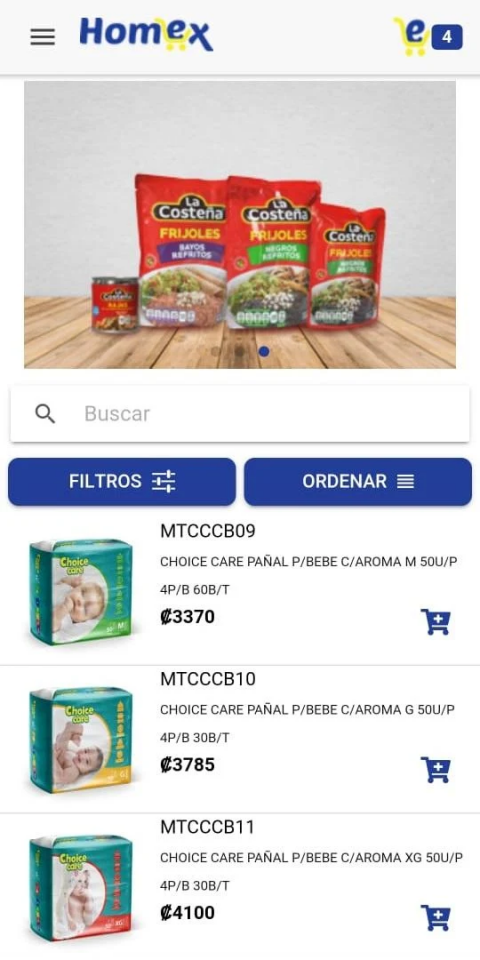
Task: Add MTCCCB09 diapers to cart
Action: click(x=435, y=622)
